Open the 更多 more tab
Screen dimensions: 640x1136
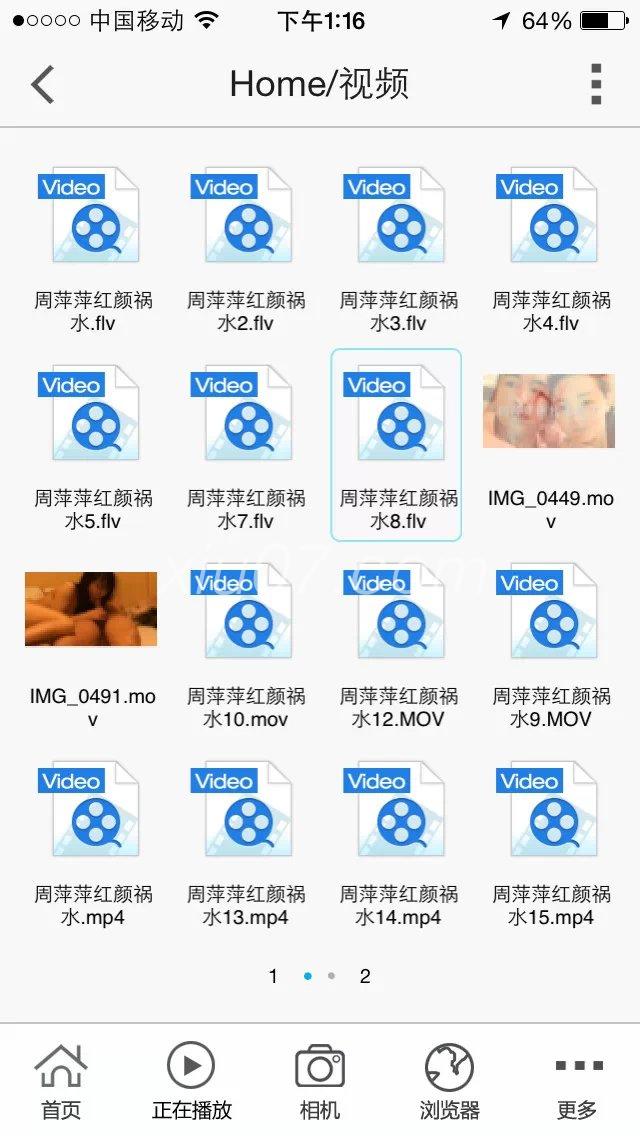577,1082
